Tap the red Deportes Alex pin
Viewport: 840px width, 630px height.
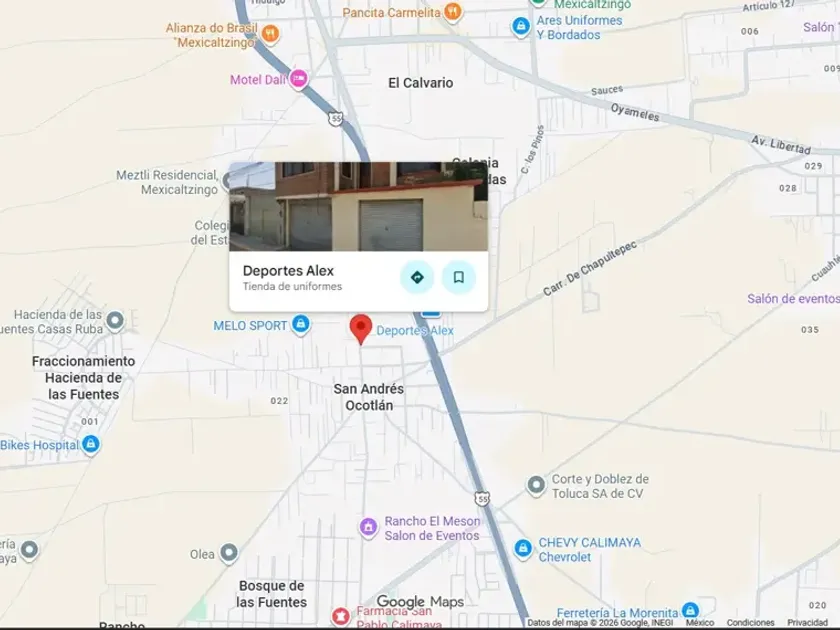click(361, 329)
